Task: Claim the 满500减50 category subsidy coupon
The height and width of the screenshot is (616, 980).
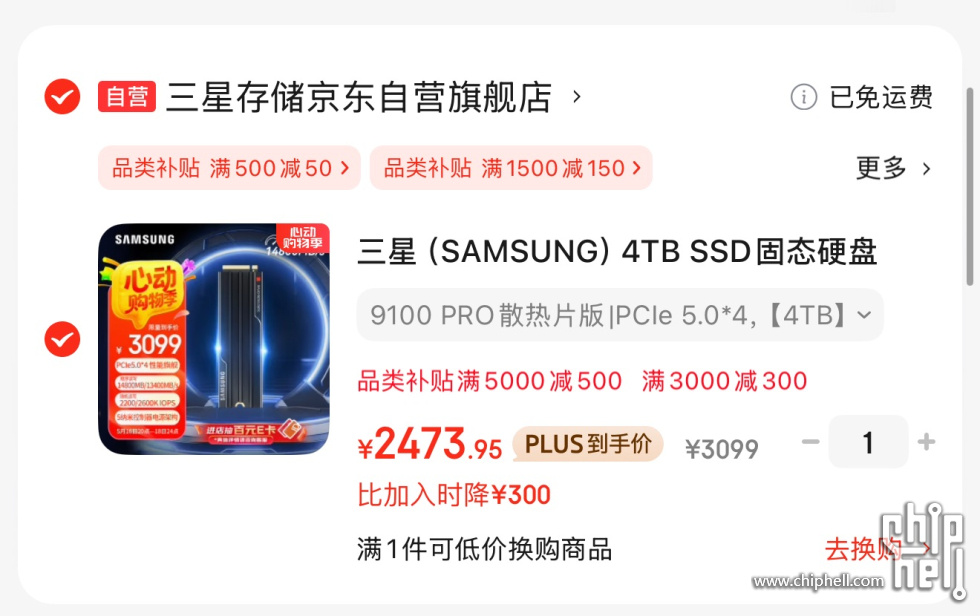Action: [x=230, y=168]
